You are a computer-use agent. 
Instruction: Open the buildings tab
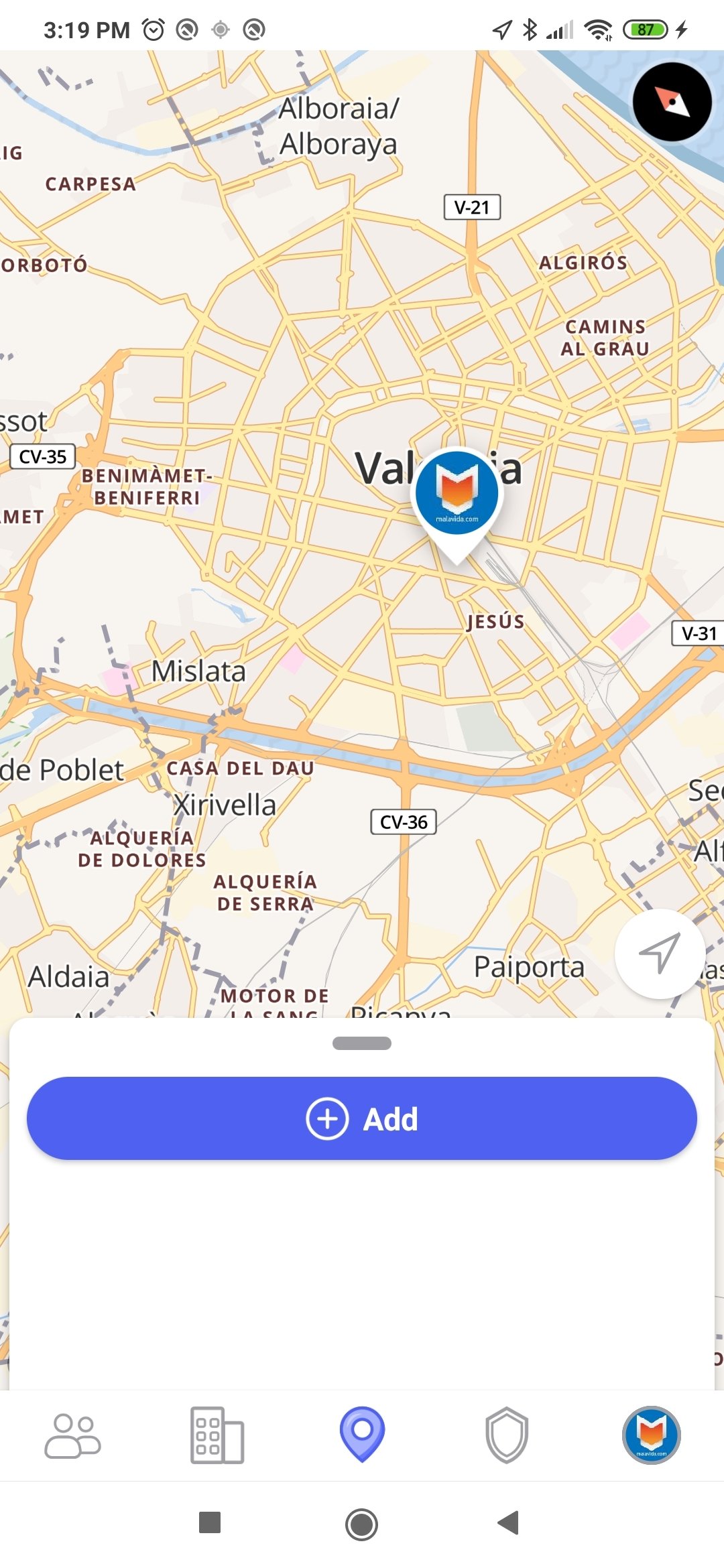[217, 1435]
